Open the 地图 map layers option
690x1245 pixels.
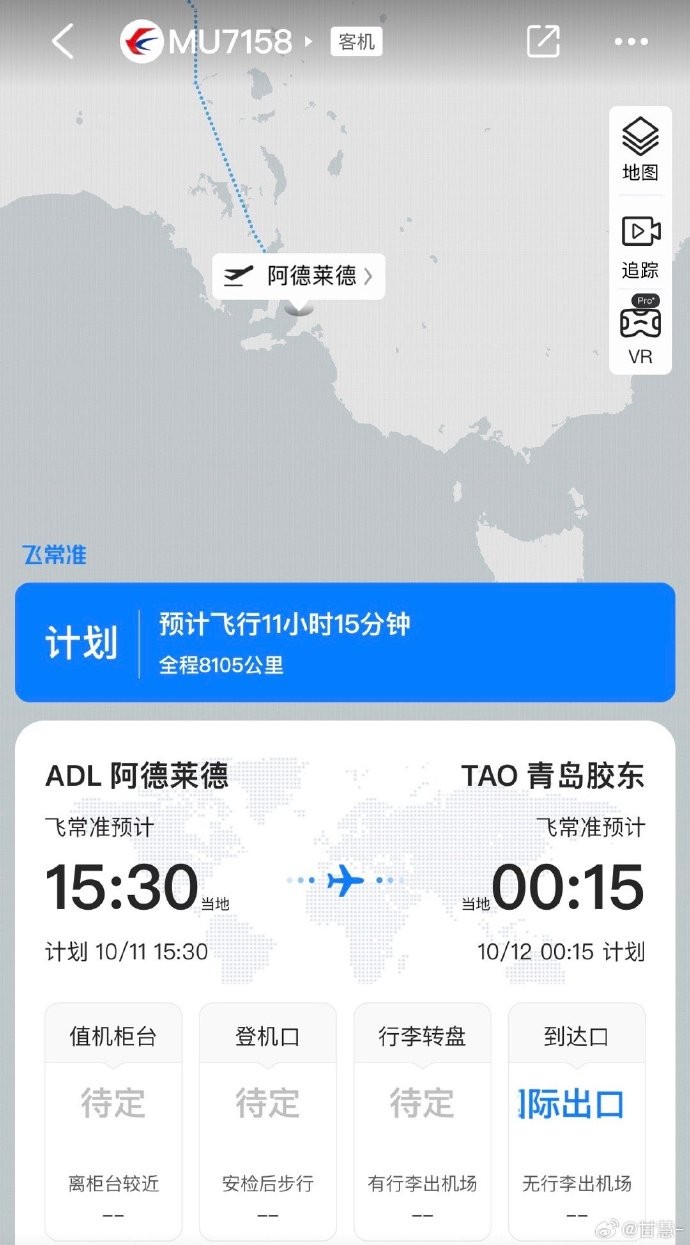pyautogui.click(x=640, y=150)
